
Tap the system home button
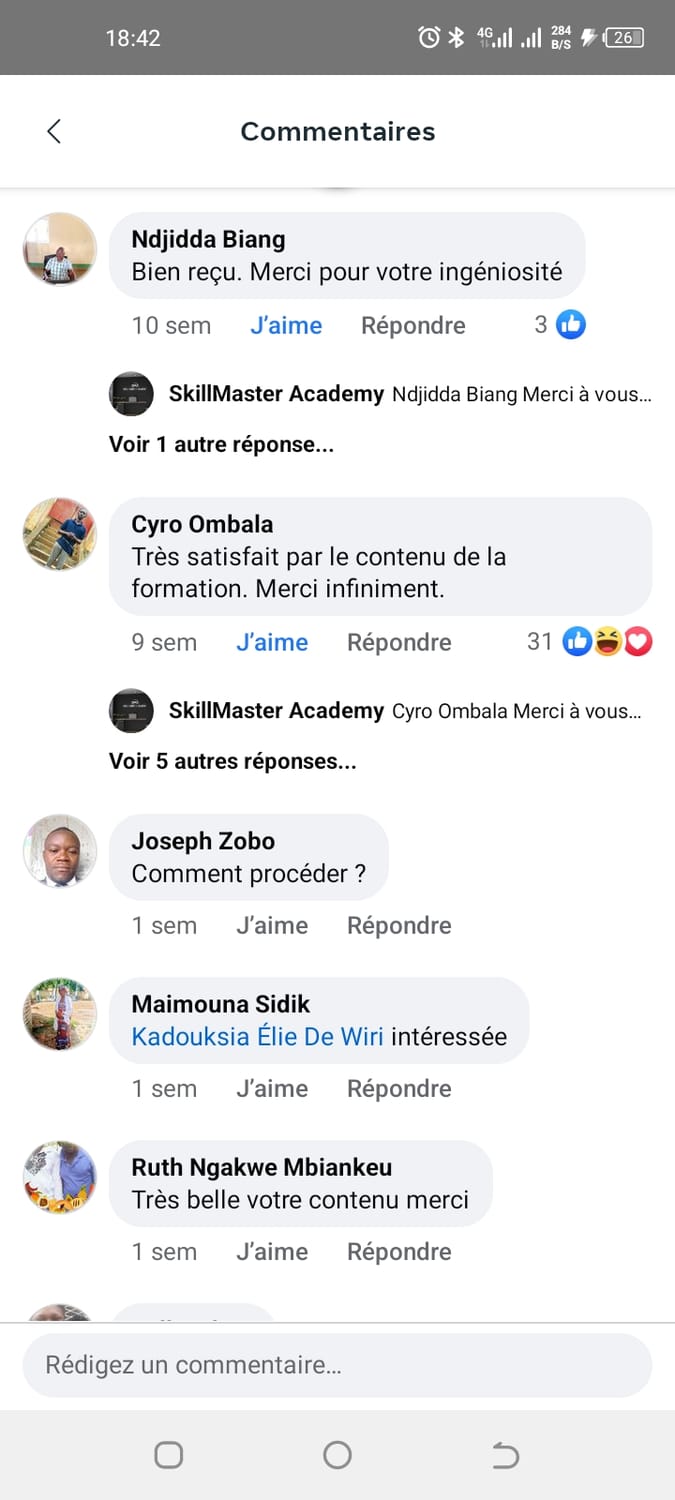[x=337, y=1455]
